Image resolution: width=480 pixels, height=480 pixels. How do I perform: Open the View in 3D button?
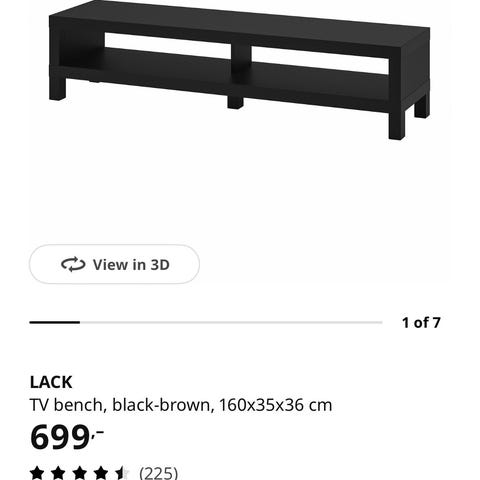114,264
